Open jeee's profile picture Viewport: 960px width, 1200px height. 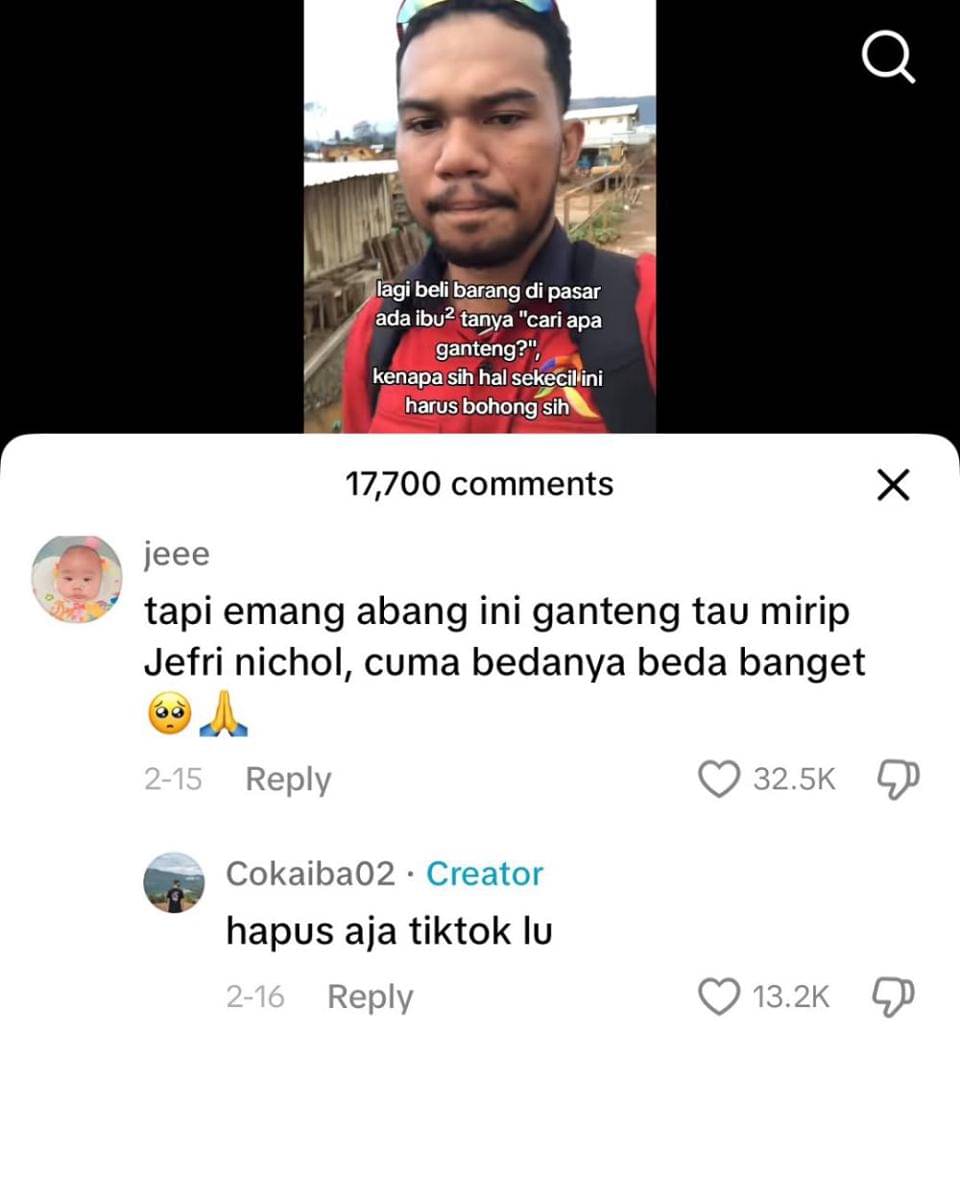[77, 579]
